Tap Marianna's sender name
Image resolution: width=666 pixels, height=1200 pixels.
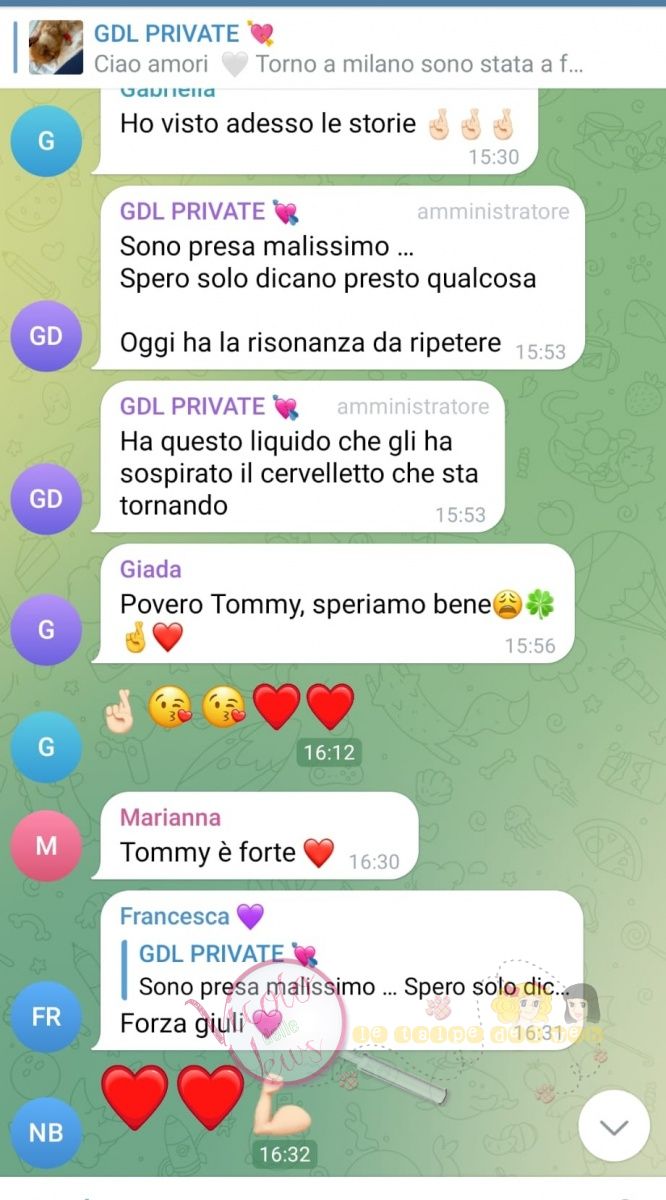point(170,817)
